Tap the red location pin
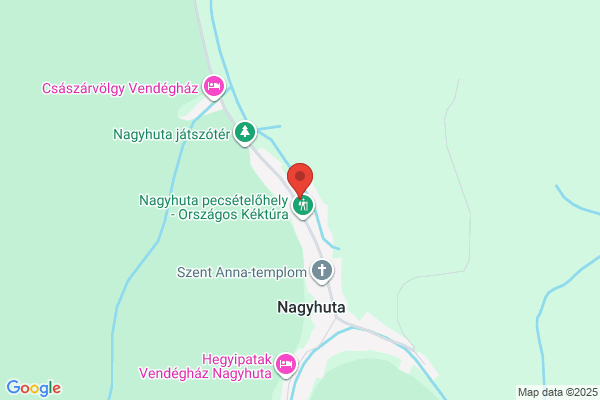 pos(300,180)
